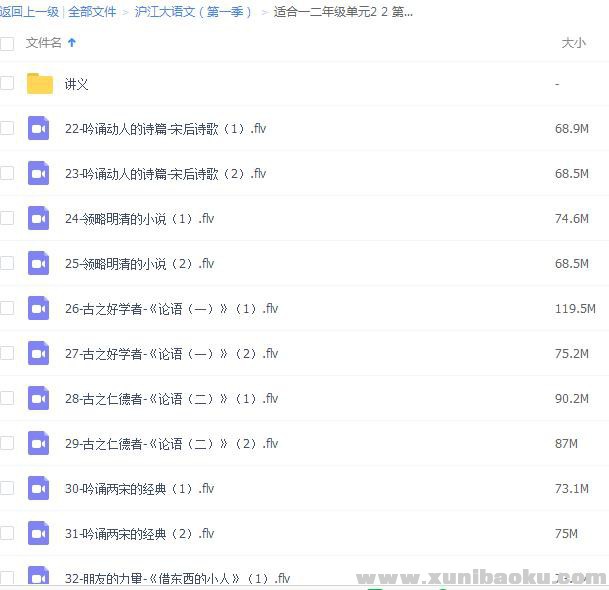
Task: Mark checkbox next to 30-吟诵两宋的经典（1）.flv
Action: 7,488
